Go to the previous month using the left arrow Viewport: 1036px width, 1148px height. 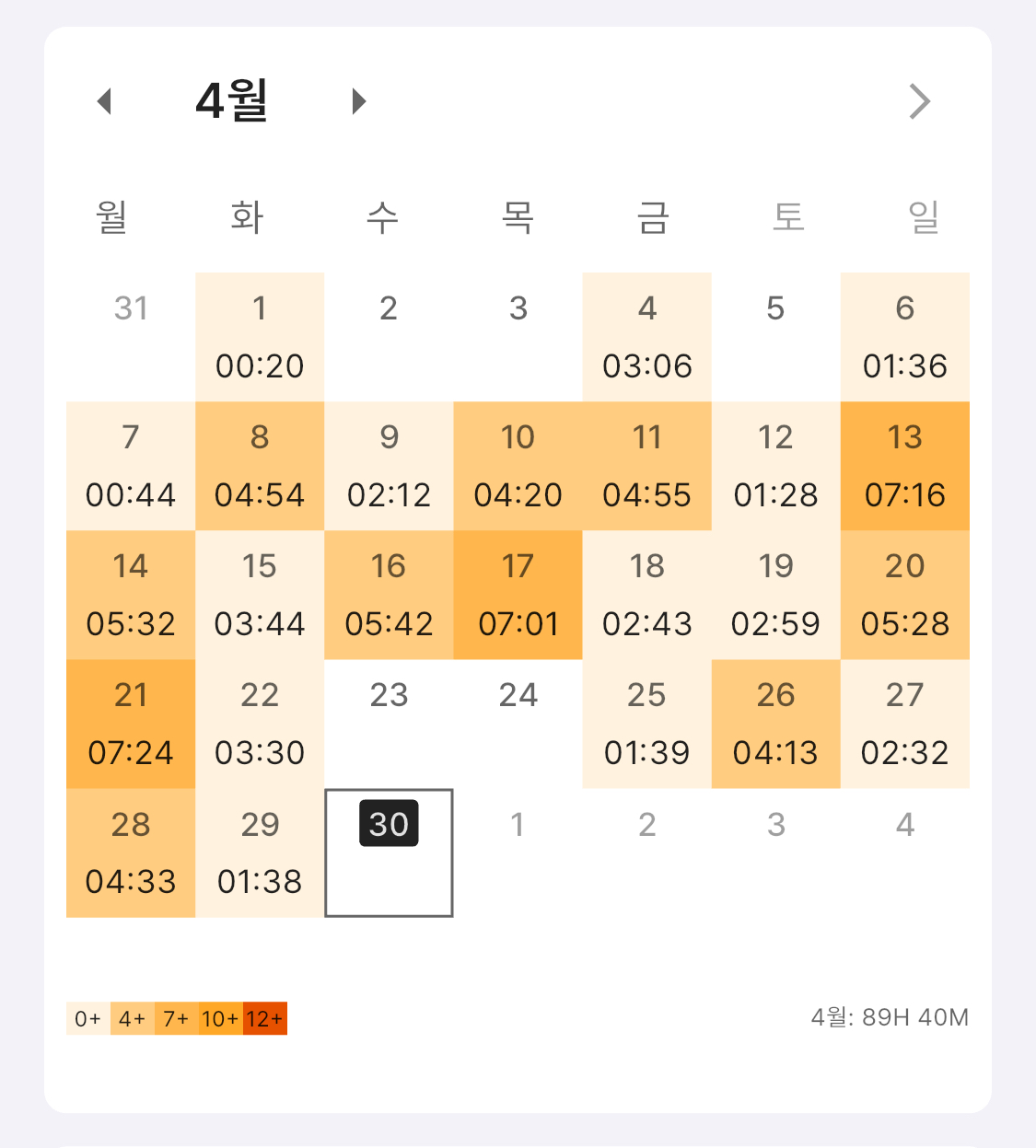[105, 101]
